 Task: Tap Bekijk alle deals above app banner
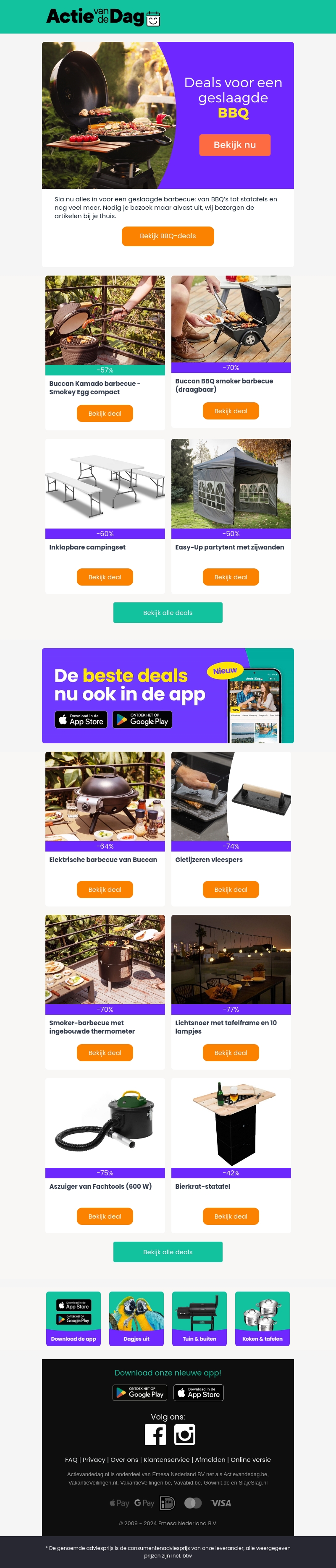coord(168,612)
